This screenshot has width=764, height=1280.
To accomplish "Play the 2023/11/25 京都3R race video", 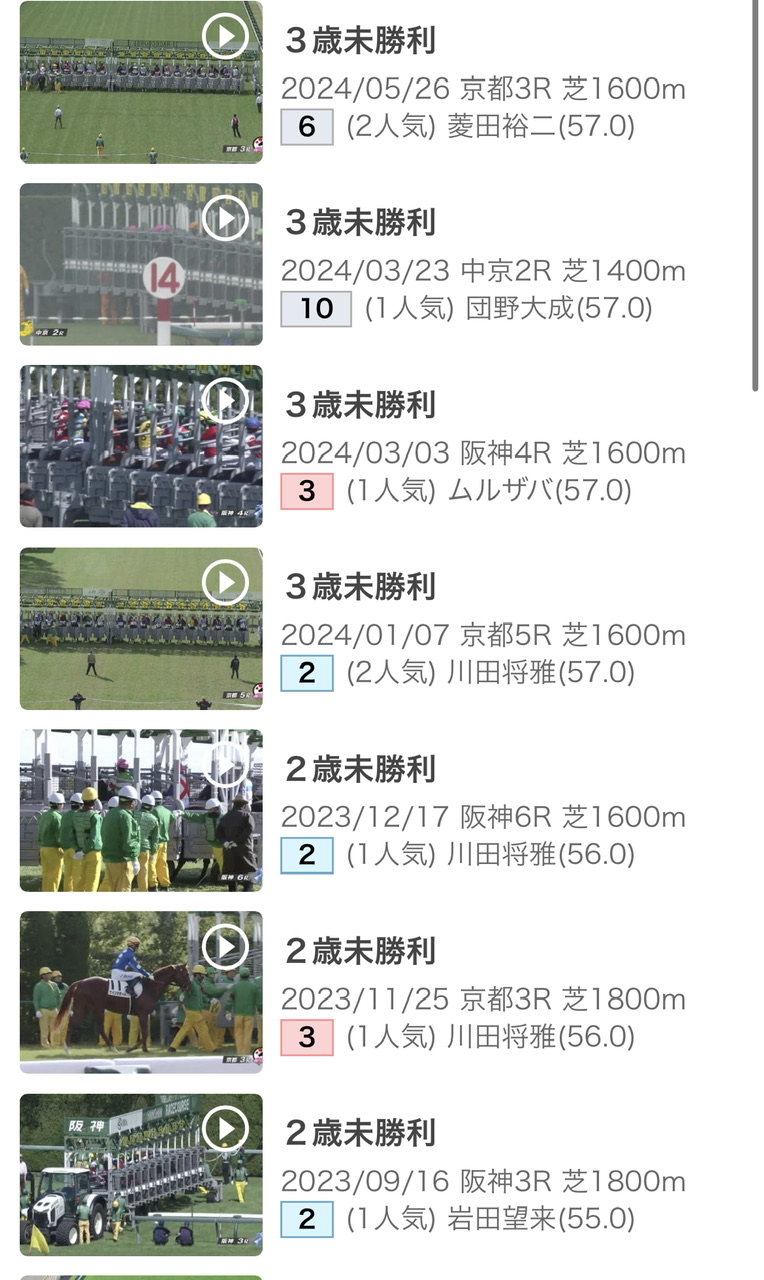I will (x=225, y=946).
